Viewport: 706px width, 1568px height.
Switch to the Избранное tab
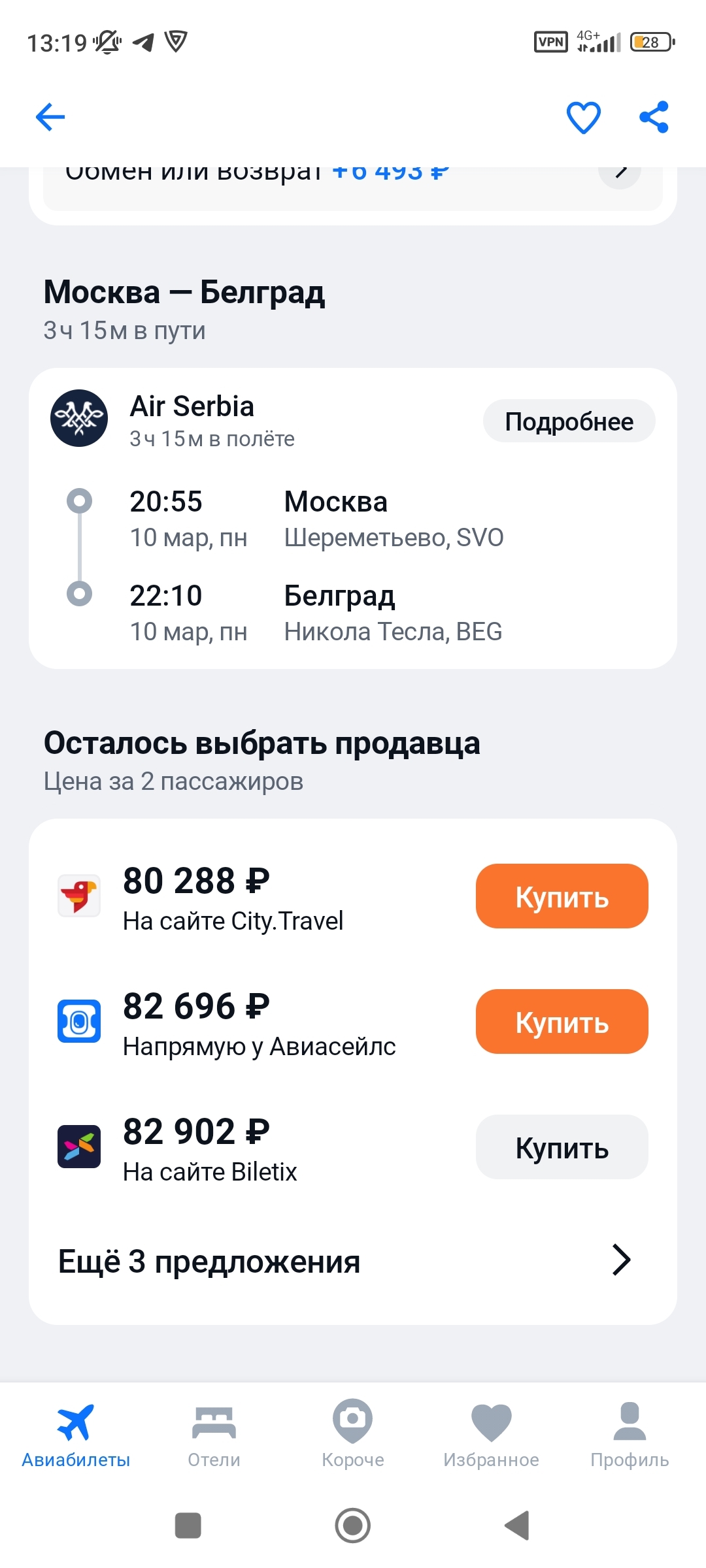(x=491, y=1434)
